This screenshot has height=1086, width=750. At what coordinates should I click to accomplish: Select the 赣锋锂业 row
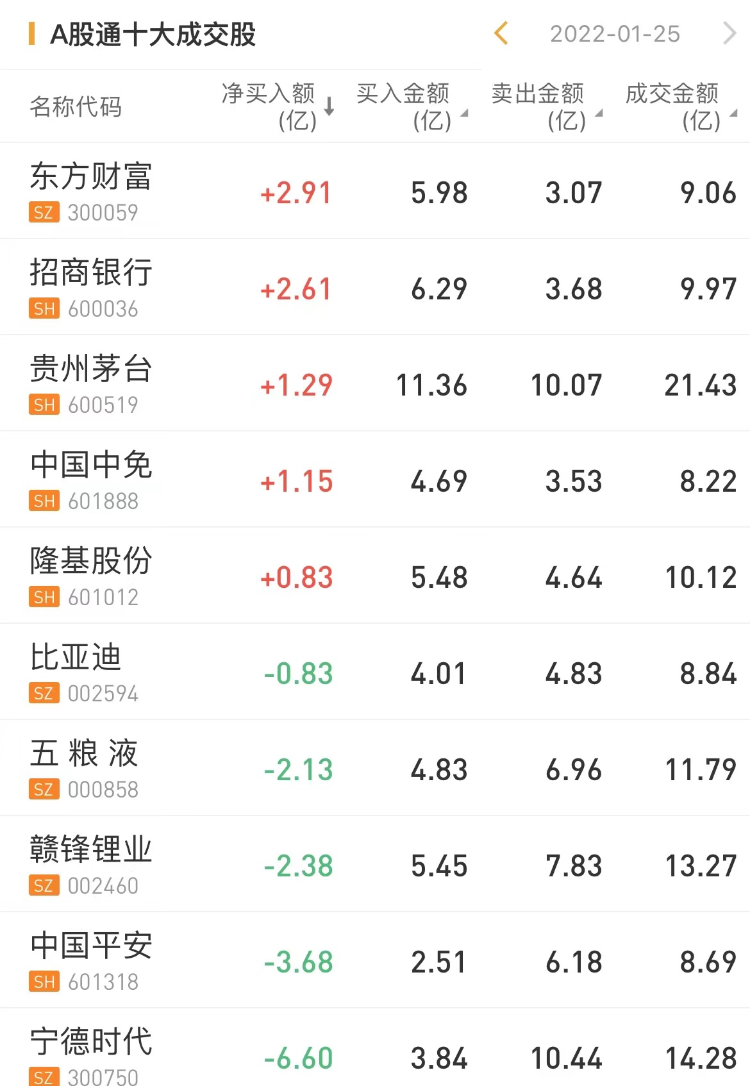click(x=91, y=862)
